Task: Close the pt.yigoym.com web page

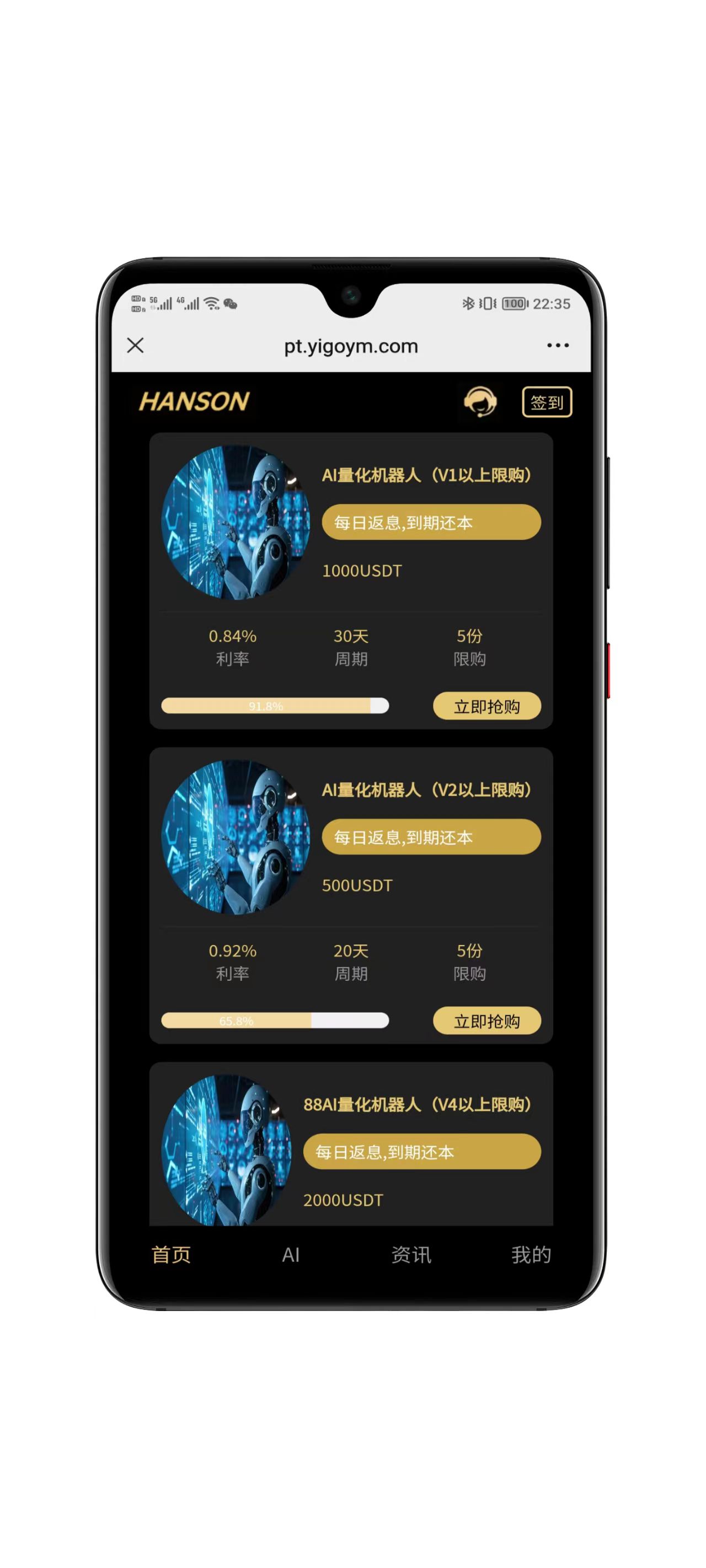Action: (135, 345)
